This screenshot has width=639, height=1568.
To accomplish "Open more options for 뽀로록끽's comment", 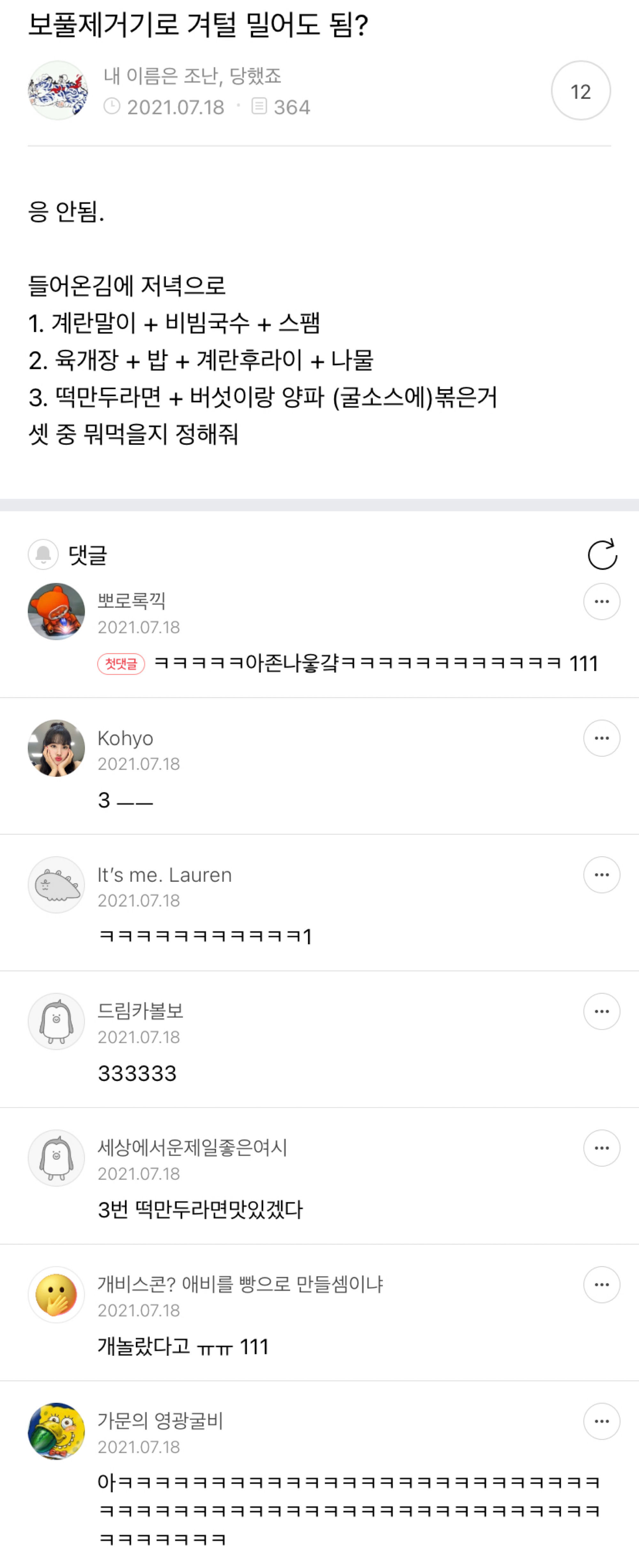I will pos(601,601).
